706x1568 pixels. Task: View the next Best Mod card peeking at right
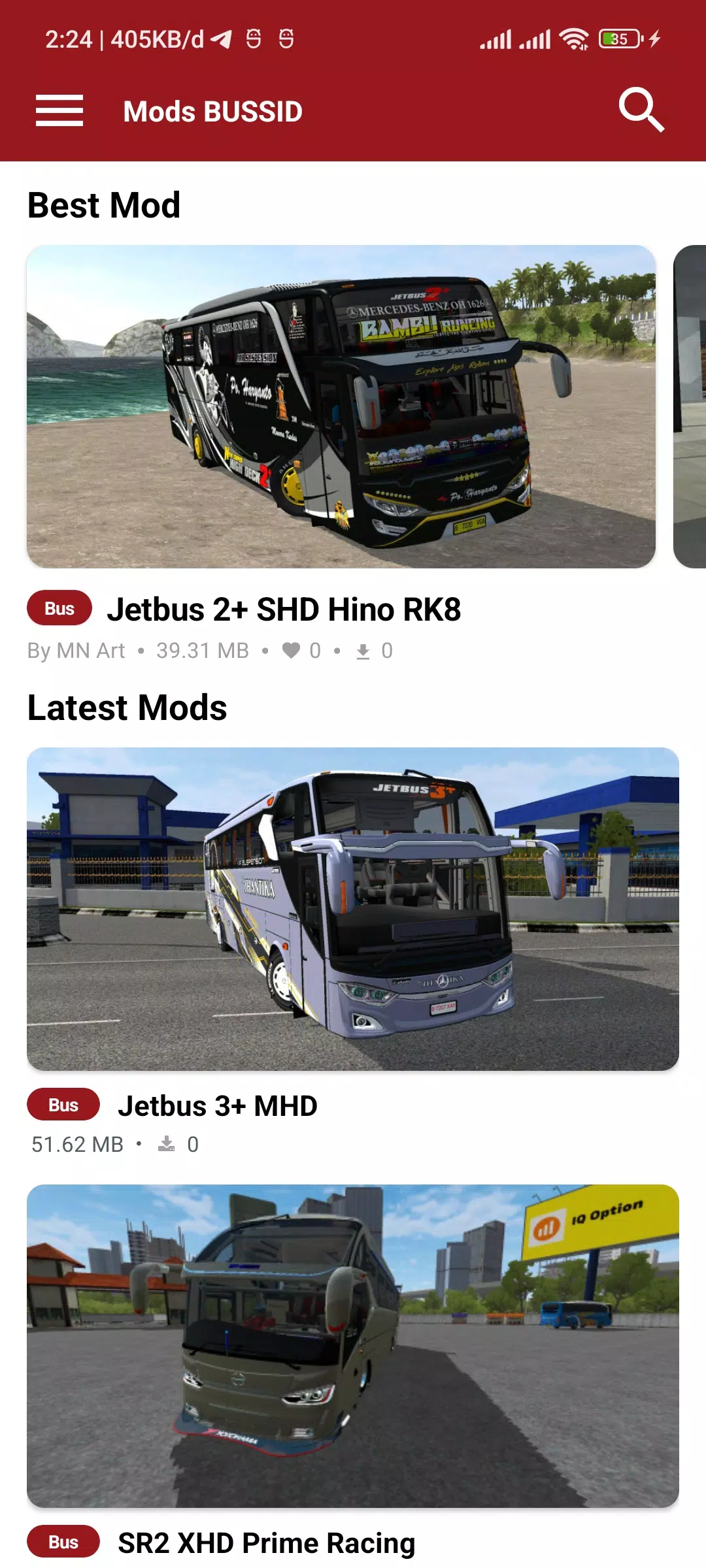pyautogui.click(x=690, y=406)
